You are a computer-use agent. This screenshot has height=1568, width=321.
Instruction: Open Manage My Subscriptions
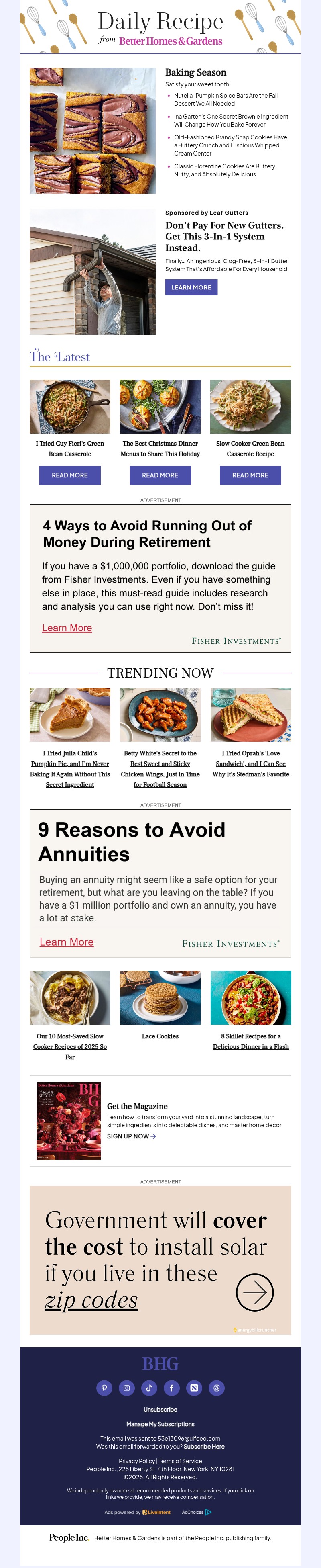pos(160,1424)
